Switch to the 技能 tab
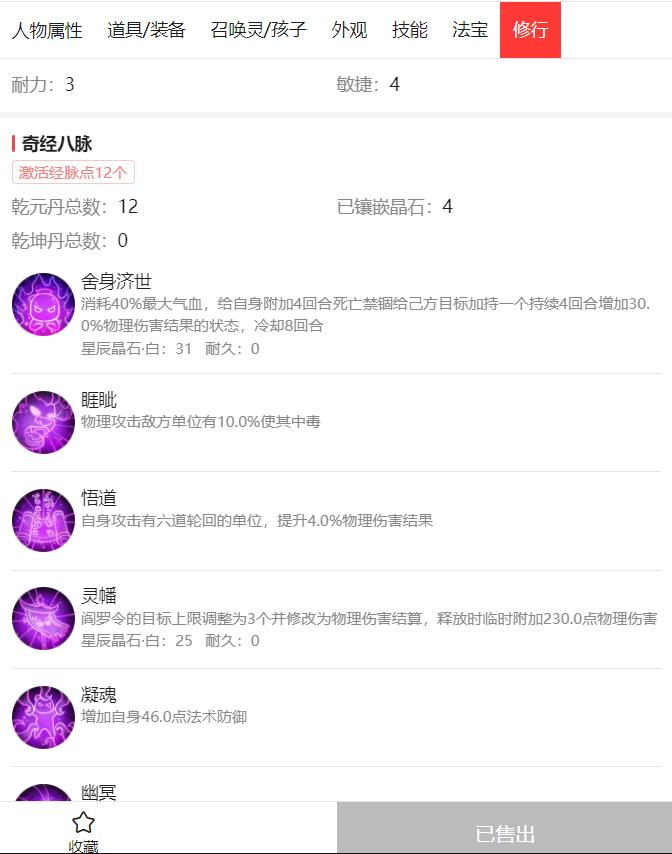The height and width of the screenshot is (854, 672). point(410,30)
